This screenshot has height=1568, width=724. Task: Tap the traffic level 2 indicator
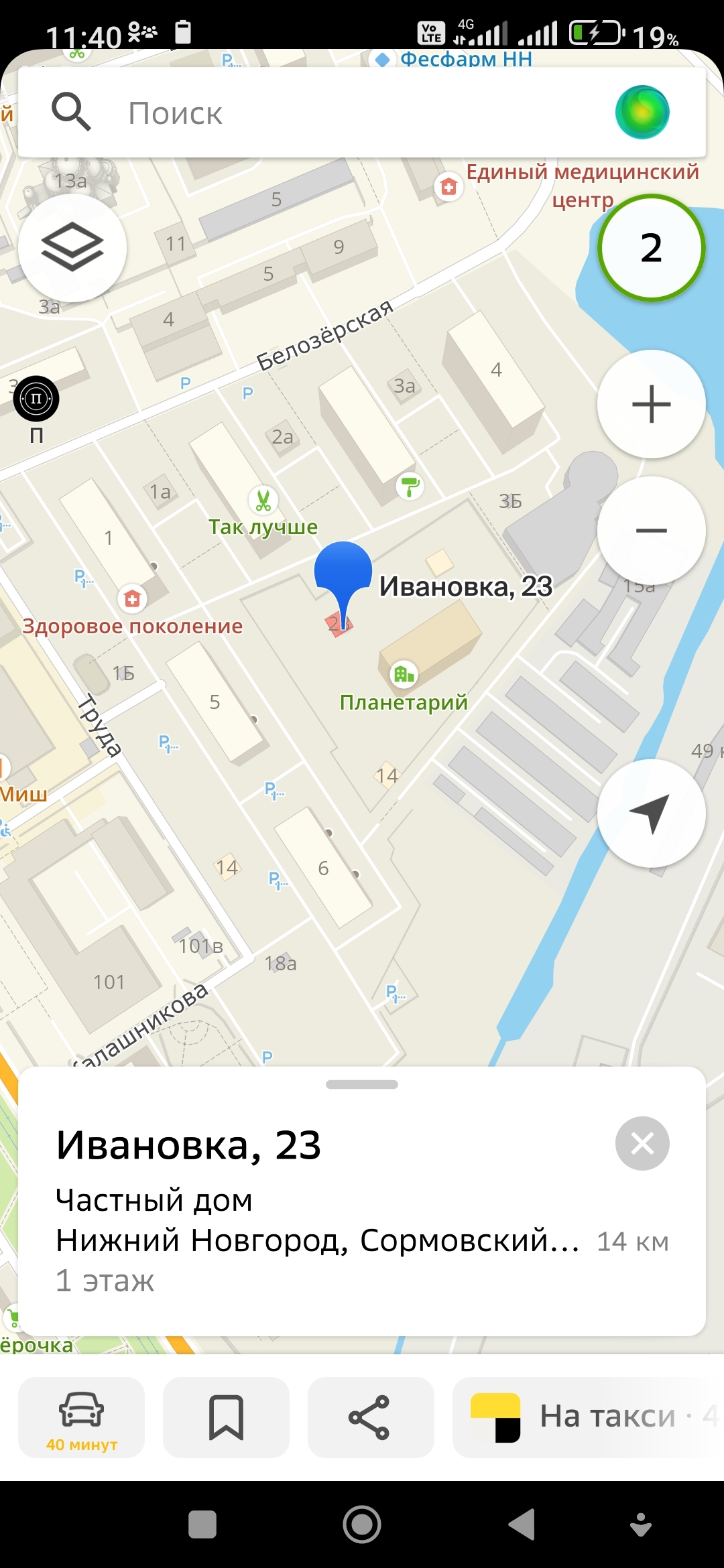tap(651, 248)
